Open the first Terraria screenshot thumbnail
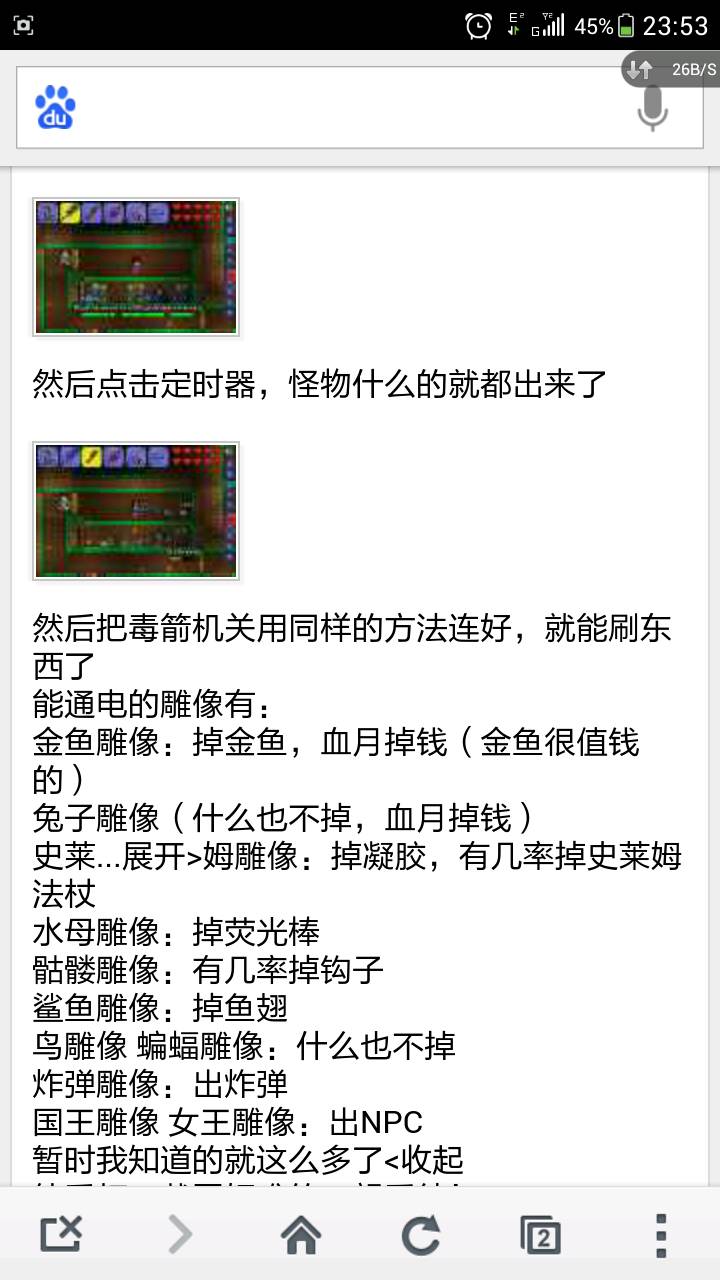 coord(137,267)
